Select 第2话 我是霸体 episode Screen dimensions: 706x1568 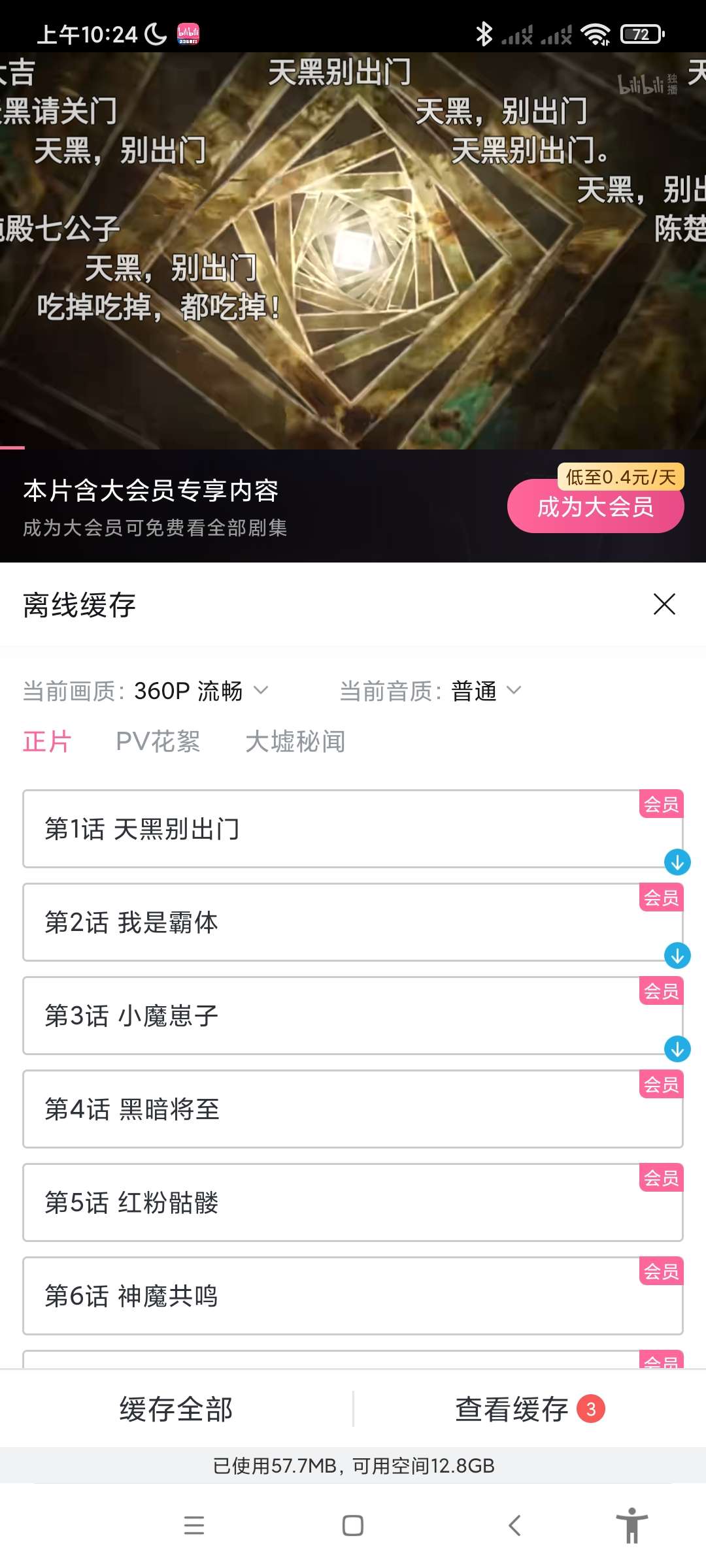tap(353, 923)
